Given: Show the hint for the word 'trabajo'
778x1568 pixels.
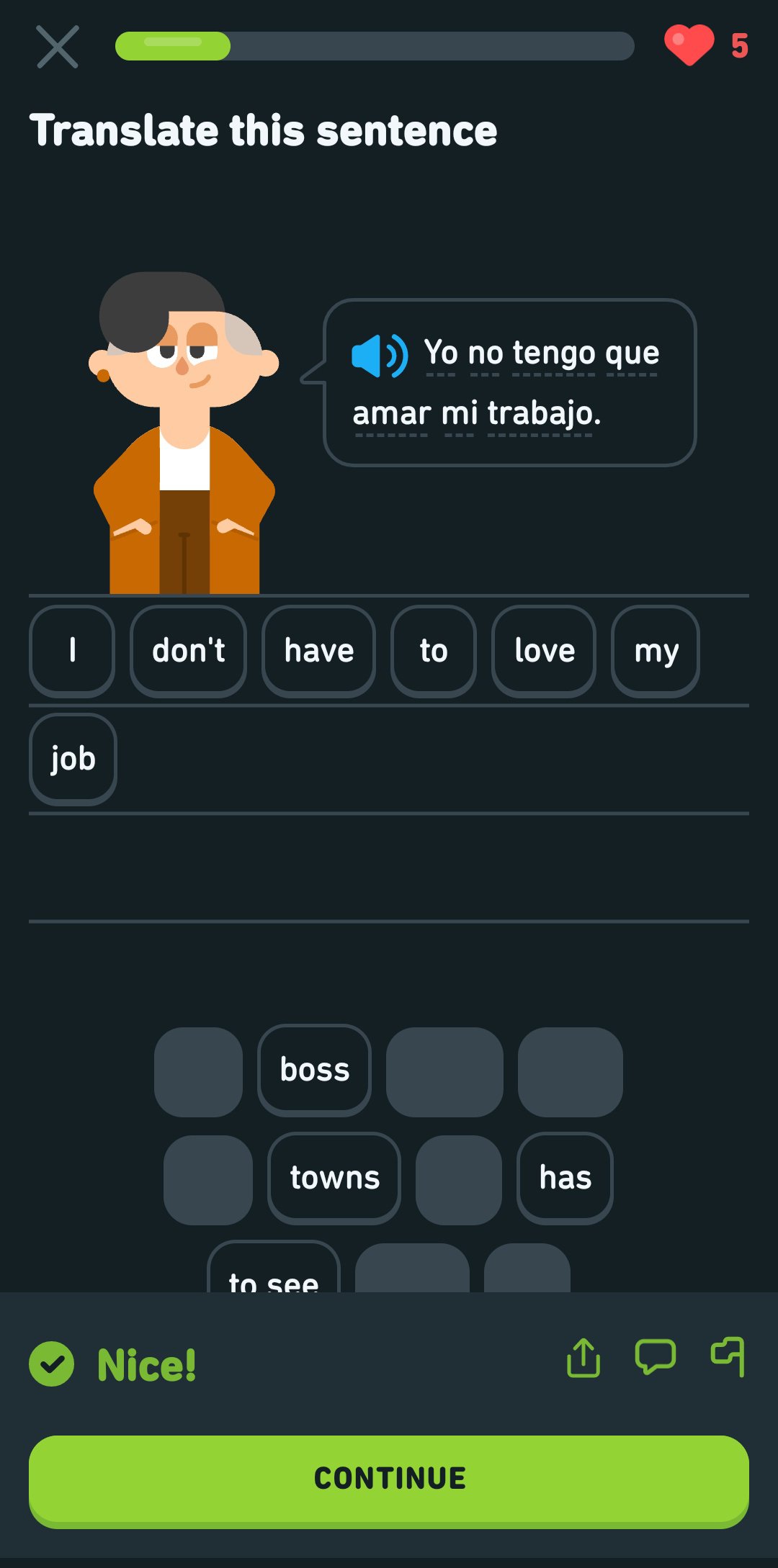Looking at the screenshot, I should click(544, 414).
